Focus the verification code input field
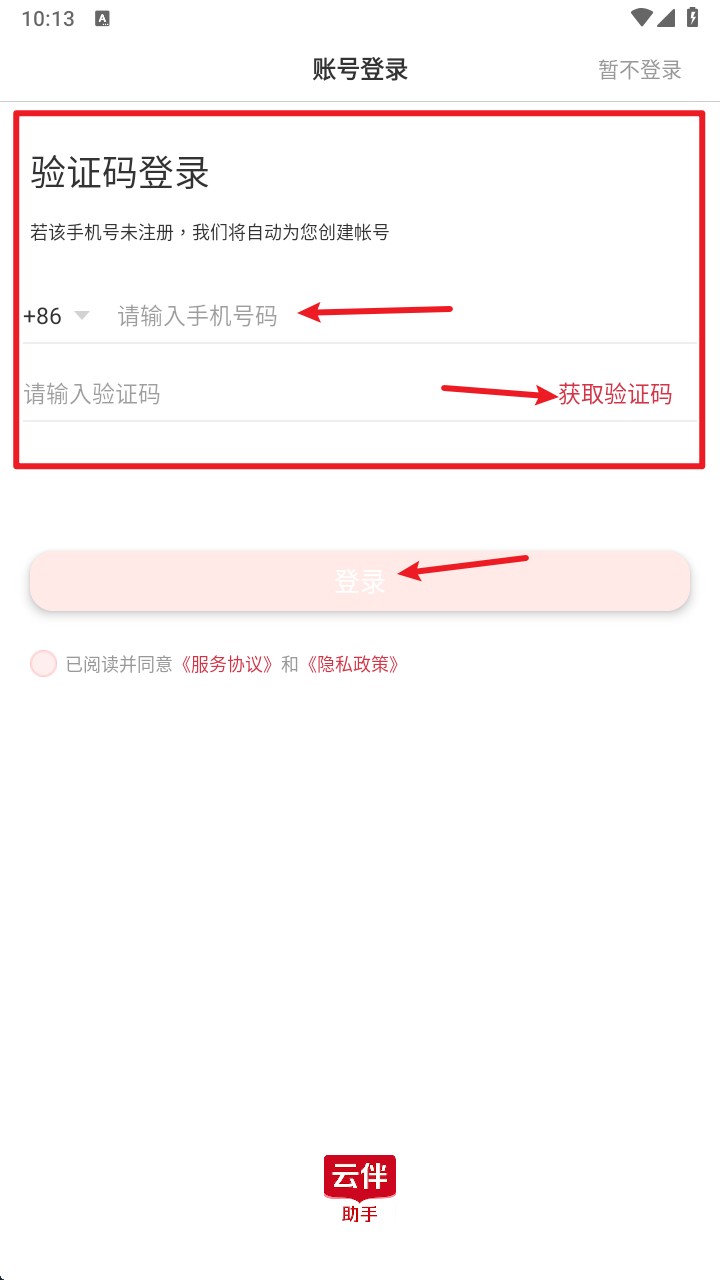720x1280 pixels. 280,394
